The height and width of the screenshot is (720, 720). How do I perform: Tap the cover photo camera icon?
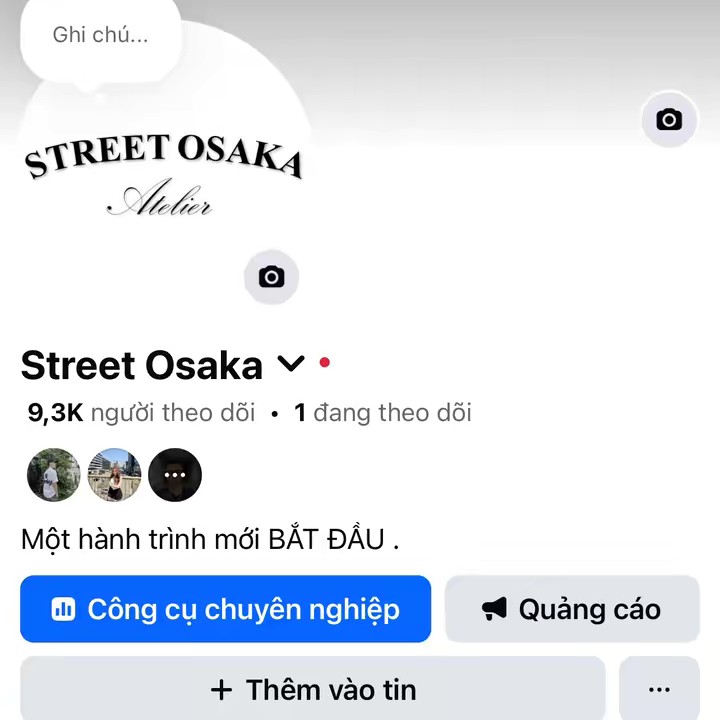pyautogui.click(x=669, y=121)
